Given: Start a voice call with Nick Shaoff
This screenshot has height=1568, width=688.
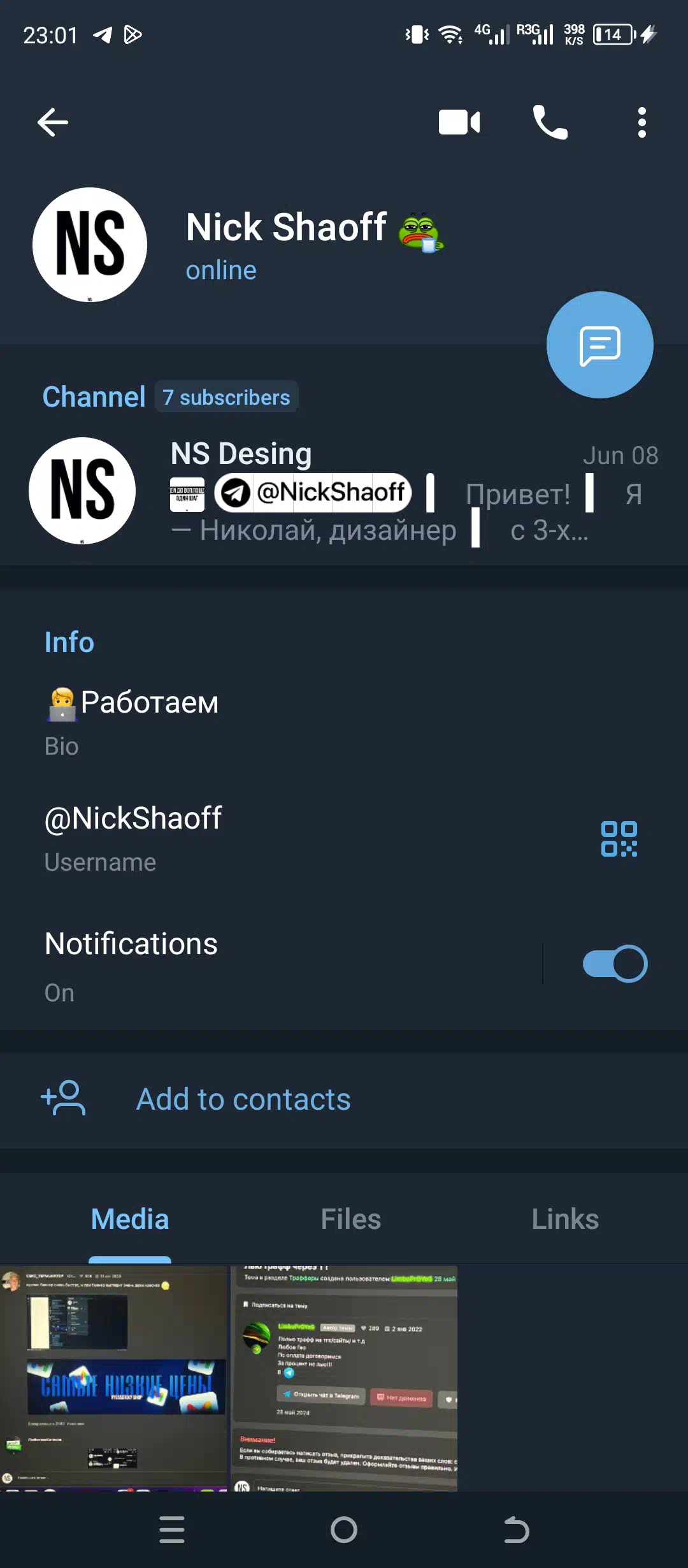Looking at the screenshot, I should [550, 122].
